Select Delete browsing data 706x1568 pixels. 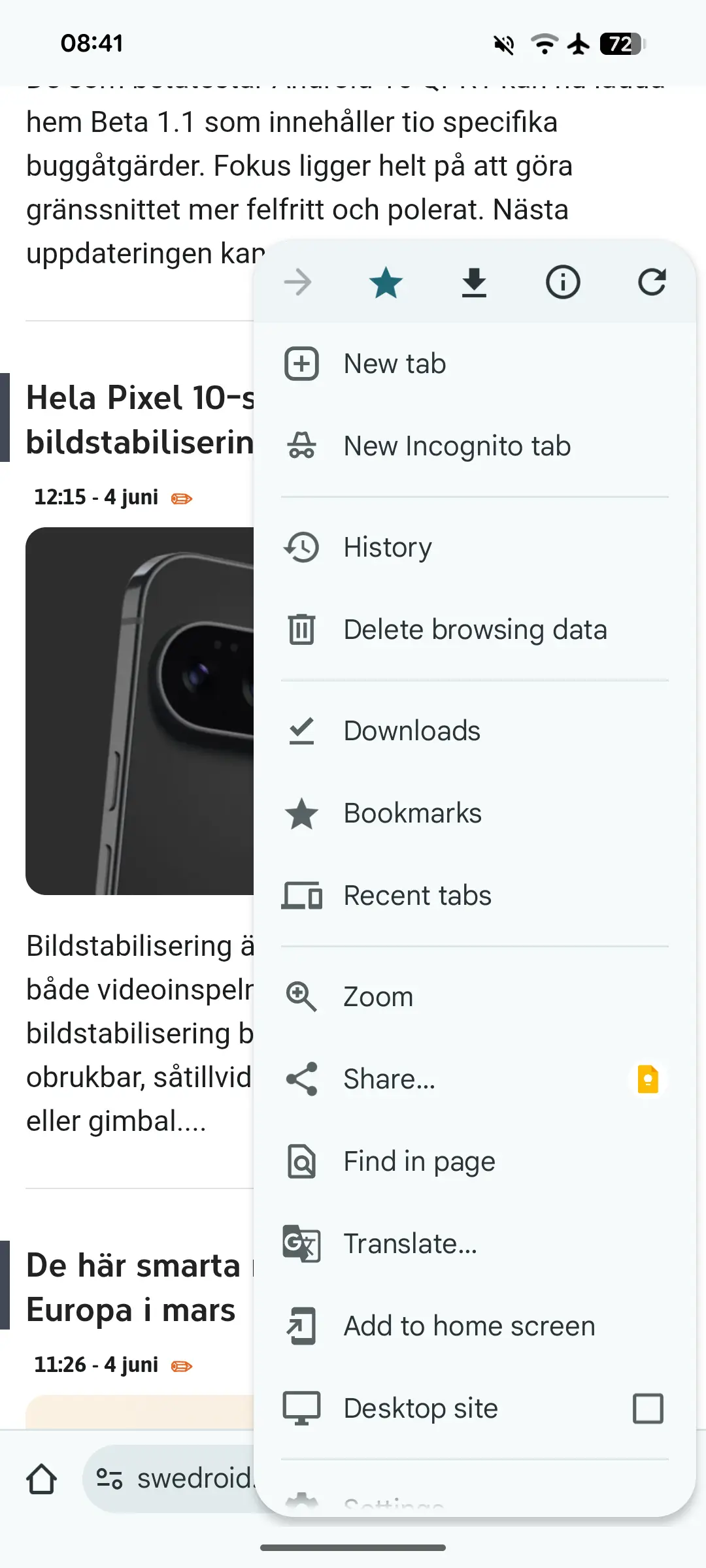tap(475, 630)
